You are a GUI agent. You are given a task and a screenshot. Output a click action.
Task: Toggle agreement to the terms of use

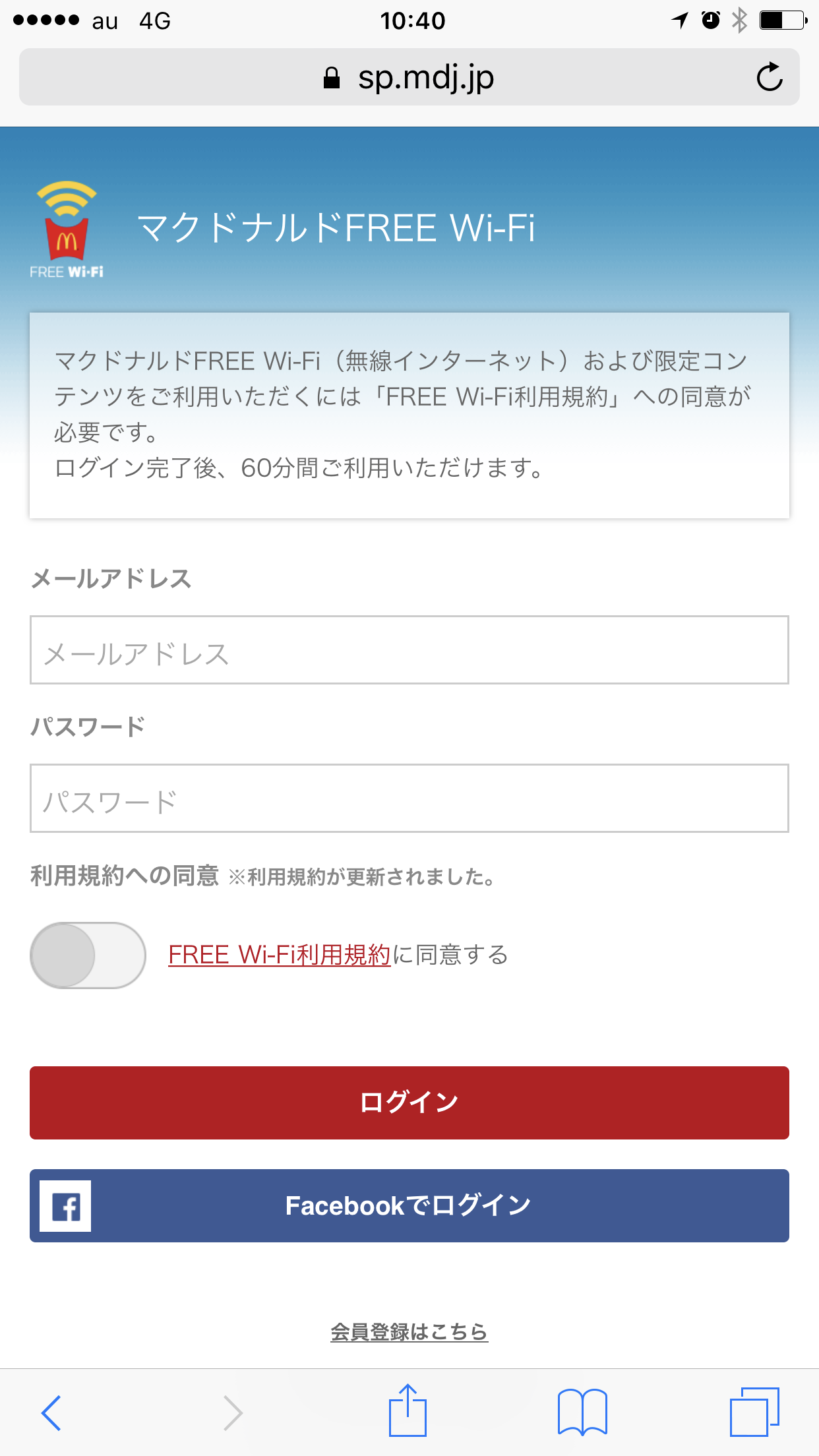[x=88, y=955]
